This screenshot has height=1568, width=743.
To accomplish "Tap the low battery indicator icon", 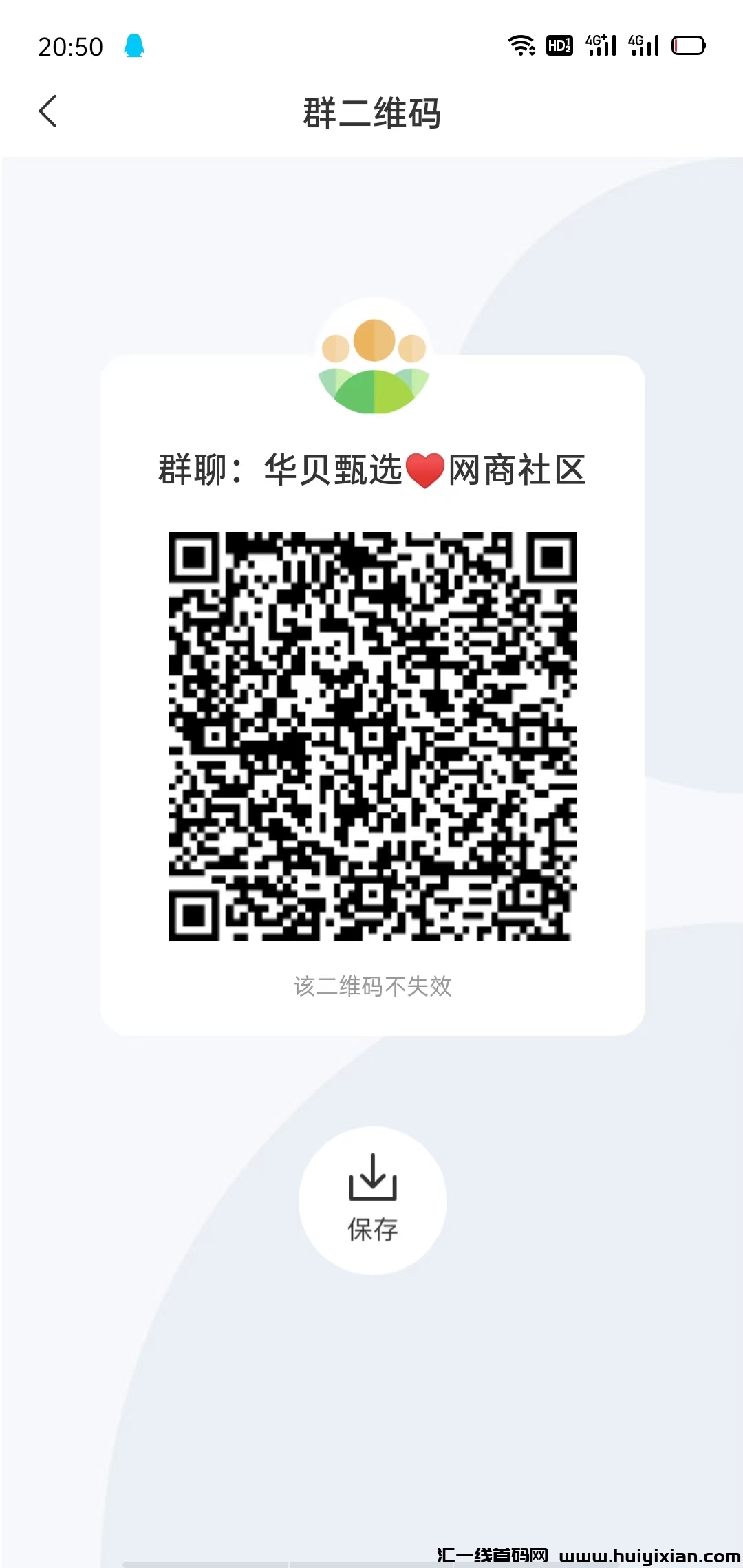I will 688,44.
